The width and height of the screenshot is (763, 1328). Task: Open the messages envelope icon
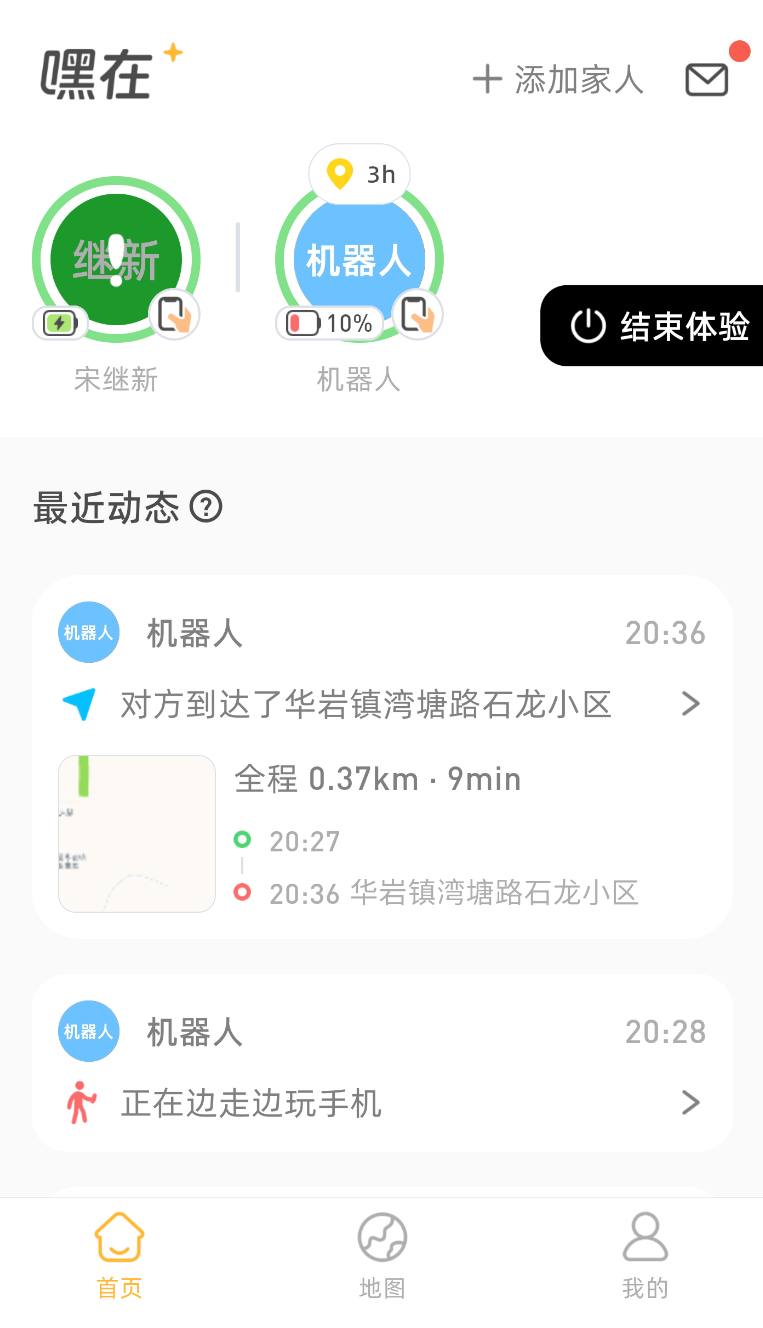(707, 79)
